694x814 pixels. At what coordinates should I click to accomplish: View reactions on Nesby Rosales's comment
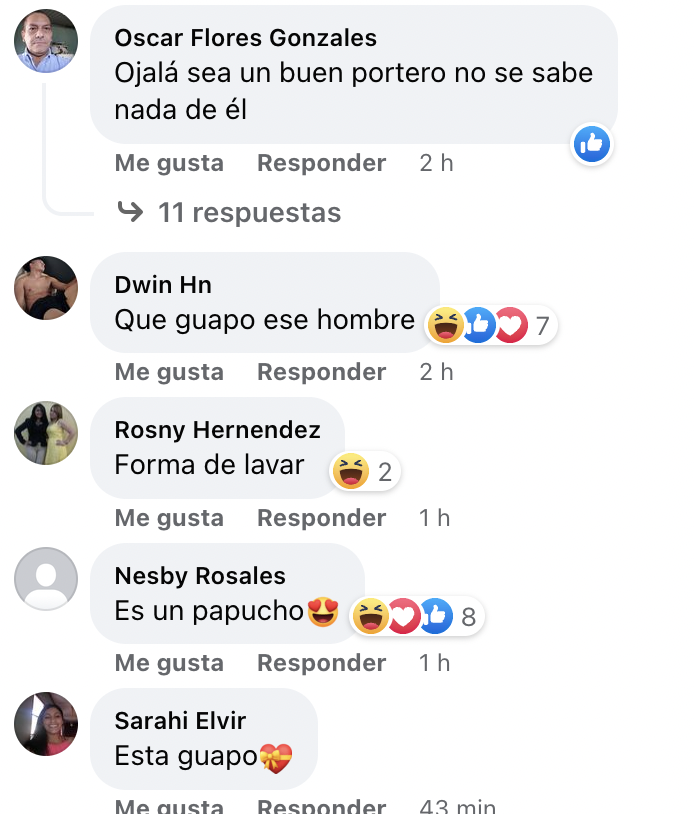coord(417,617)
